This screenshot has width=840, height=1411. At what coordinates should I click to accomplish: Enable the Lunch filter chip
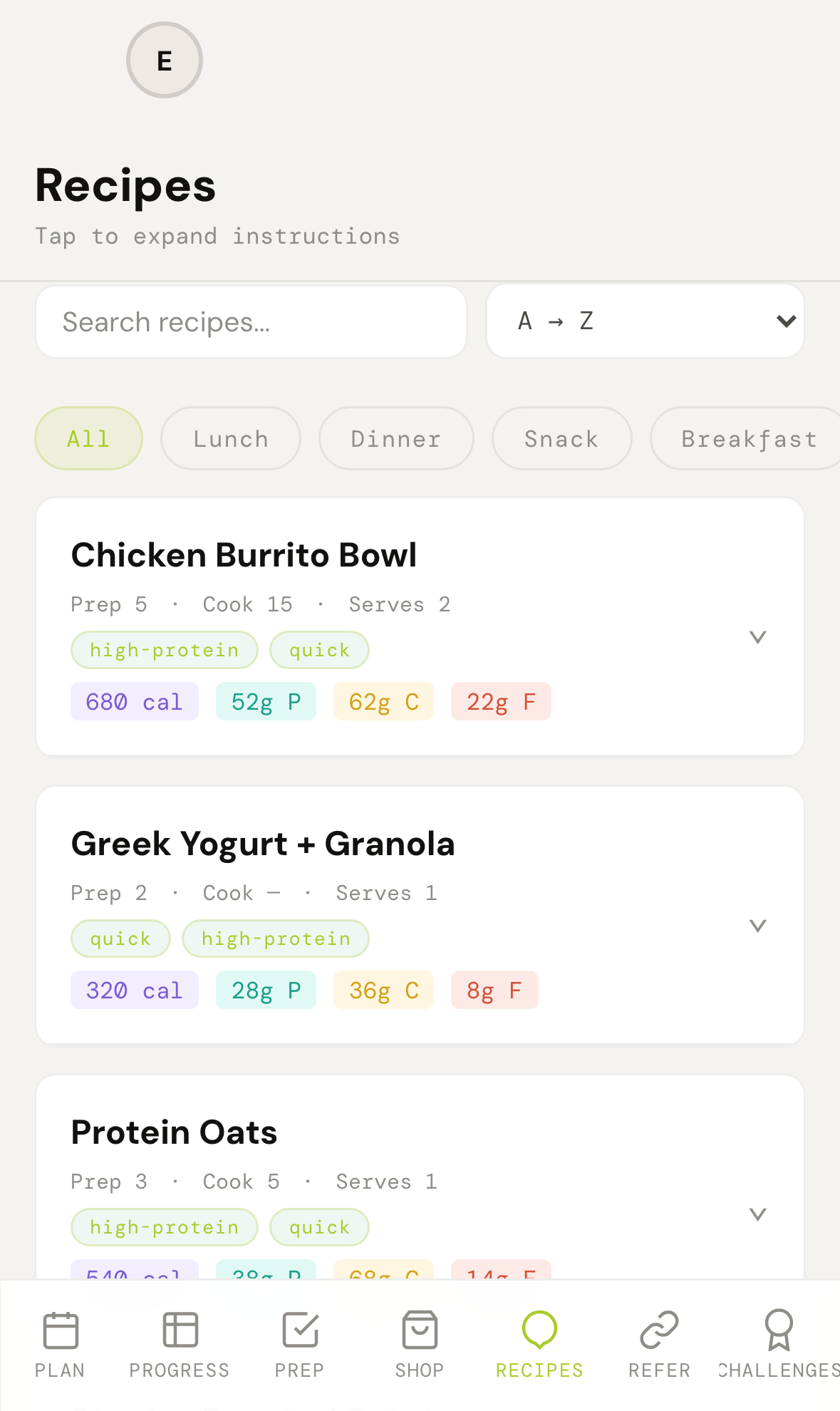pos(230,438)
